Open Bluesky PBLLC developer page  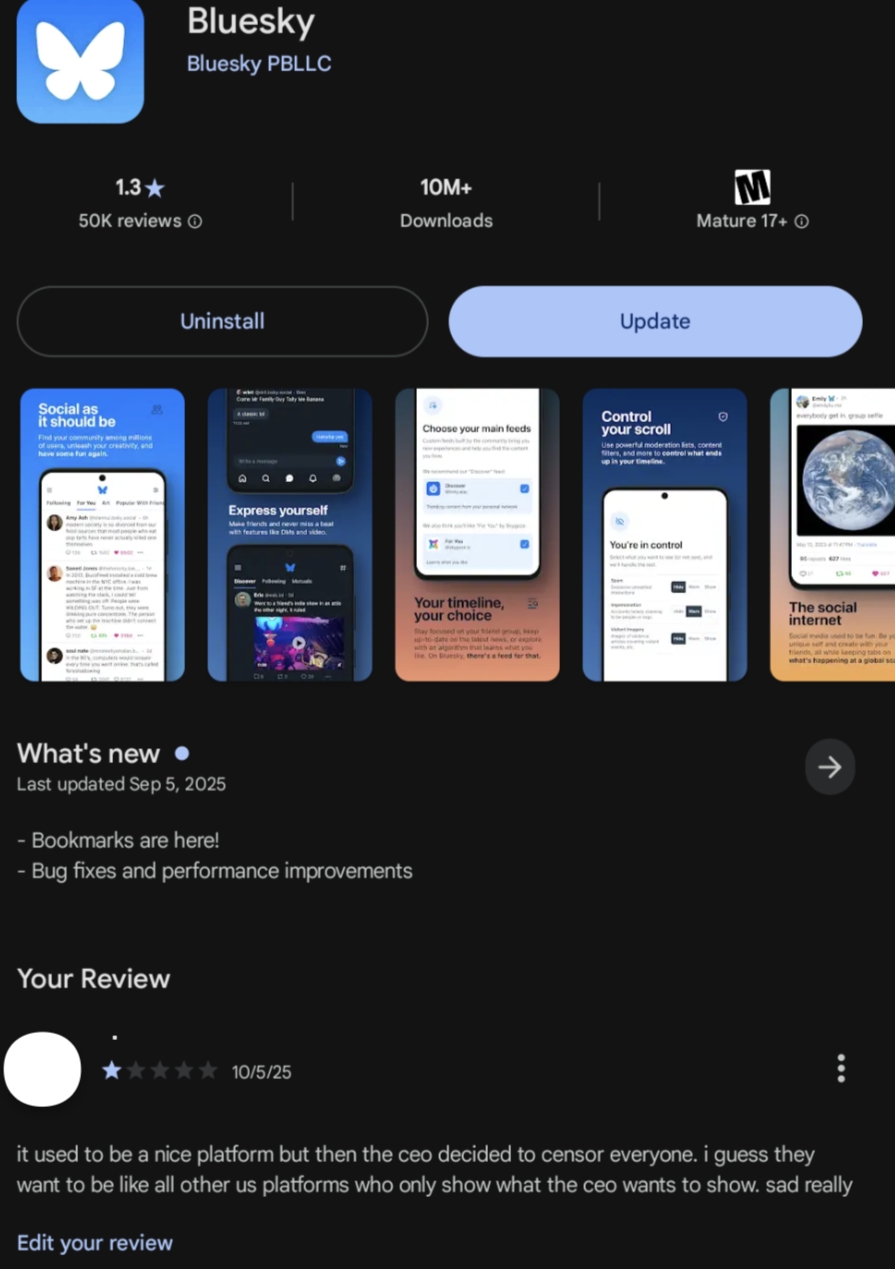pyautogui.click(x=259, y=64)
